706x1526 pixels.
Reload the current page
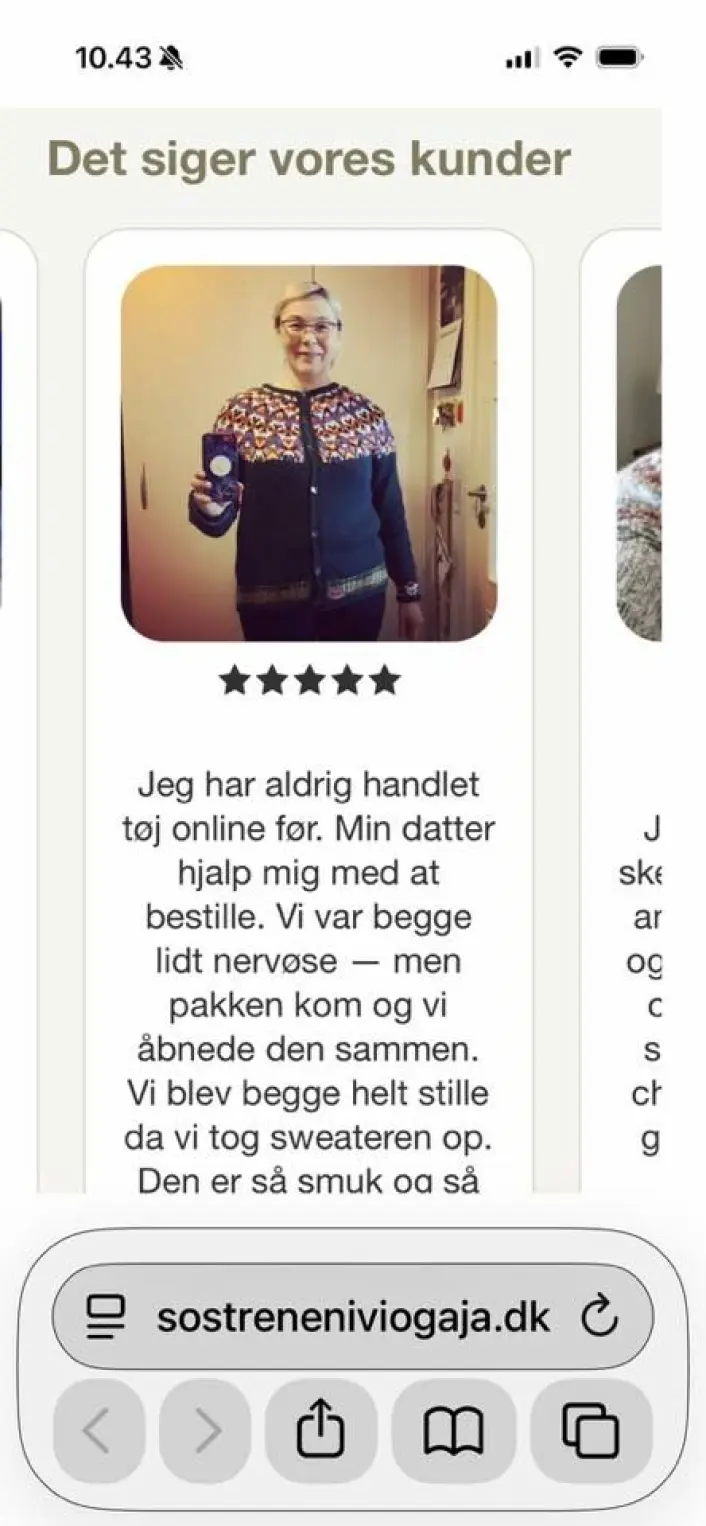click(600, 1318)
